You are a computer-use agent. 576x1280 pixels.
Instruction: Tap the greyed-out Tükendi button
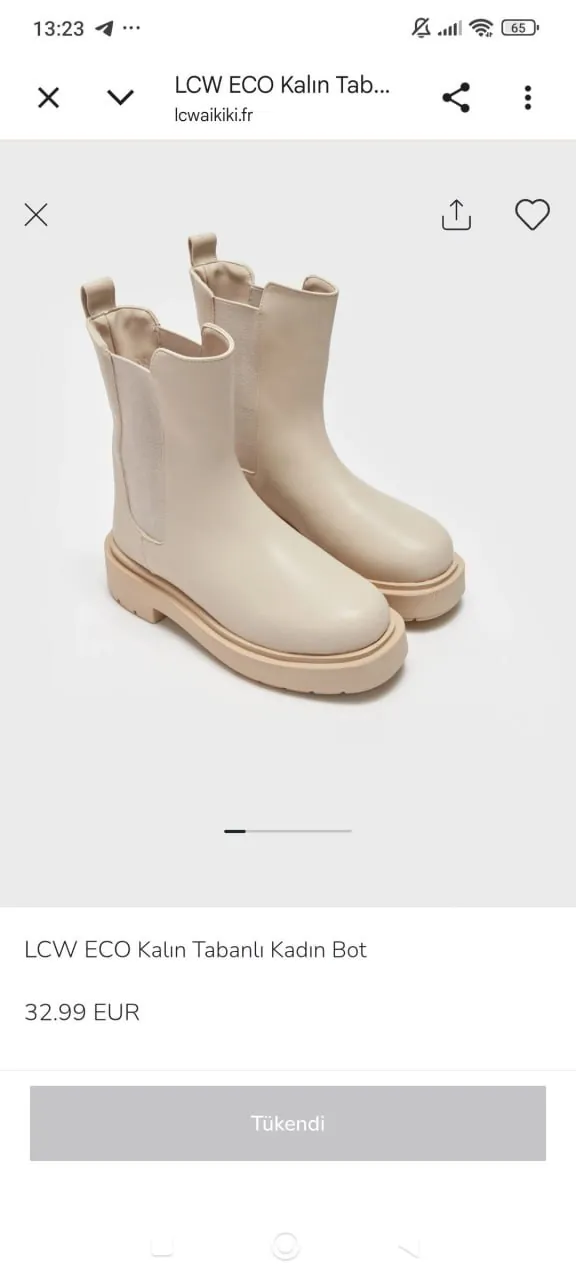click(288, 1123)
